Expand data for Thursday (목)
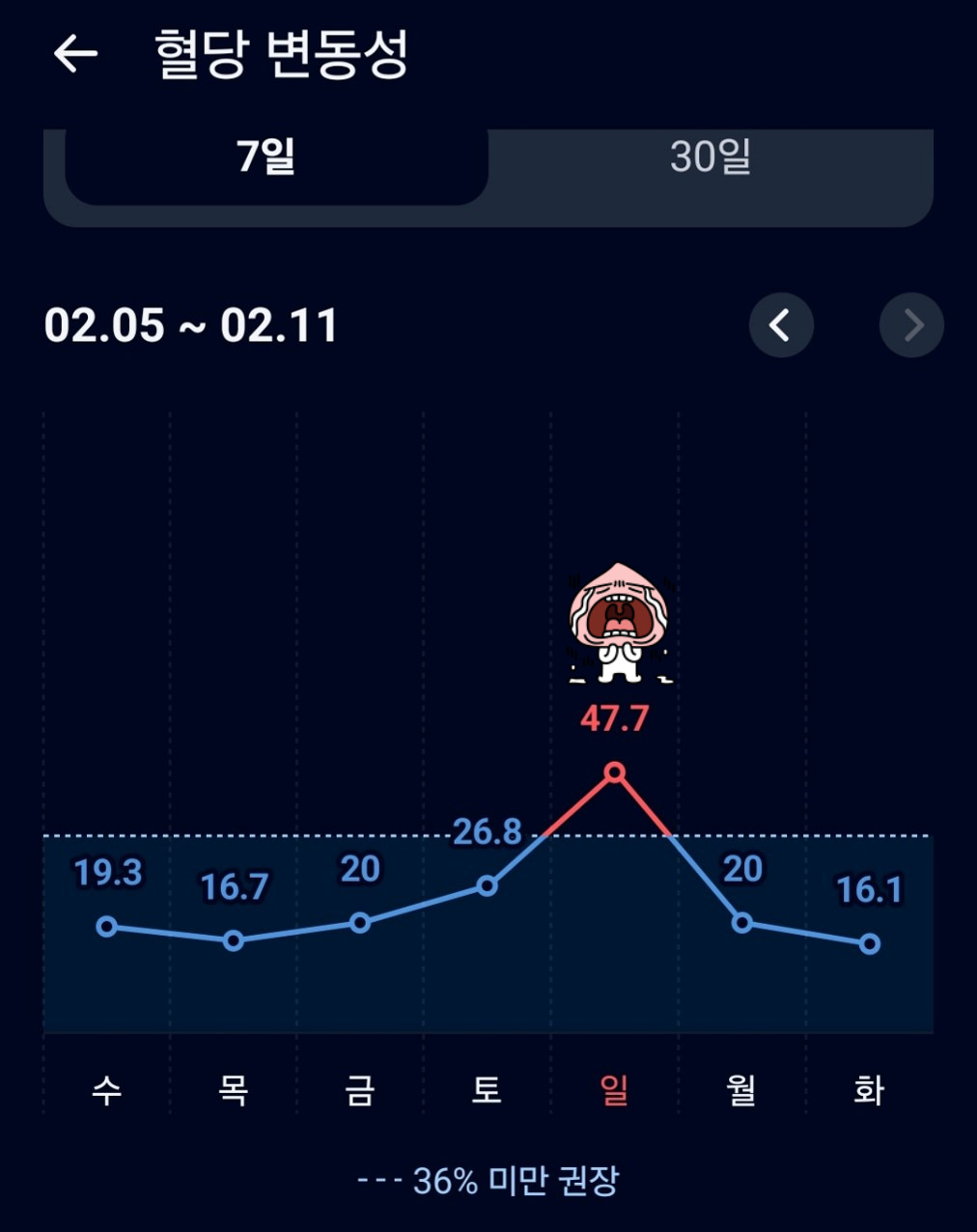 (x=234, y=939)
